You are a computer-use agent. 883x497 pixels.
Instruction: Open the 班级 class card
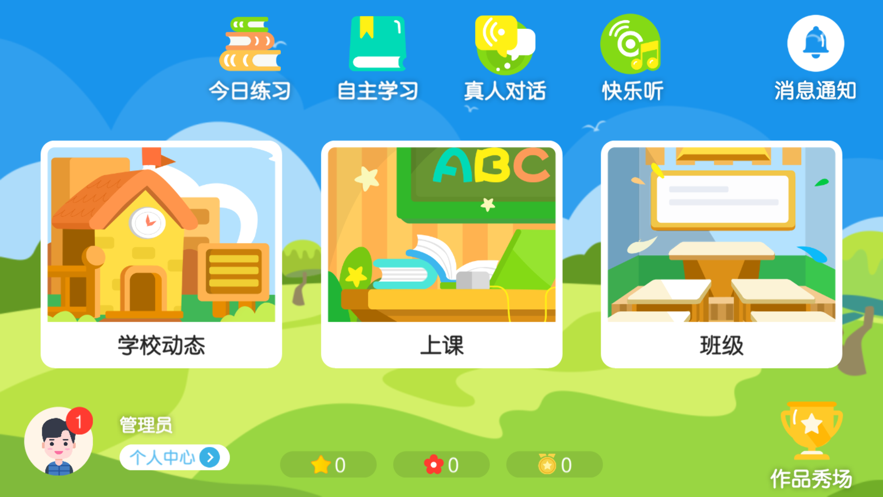coord(721,254)
